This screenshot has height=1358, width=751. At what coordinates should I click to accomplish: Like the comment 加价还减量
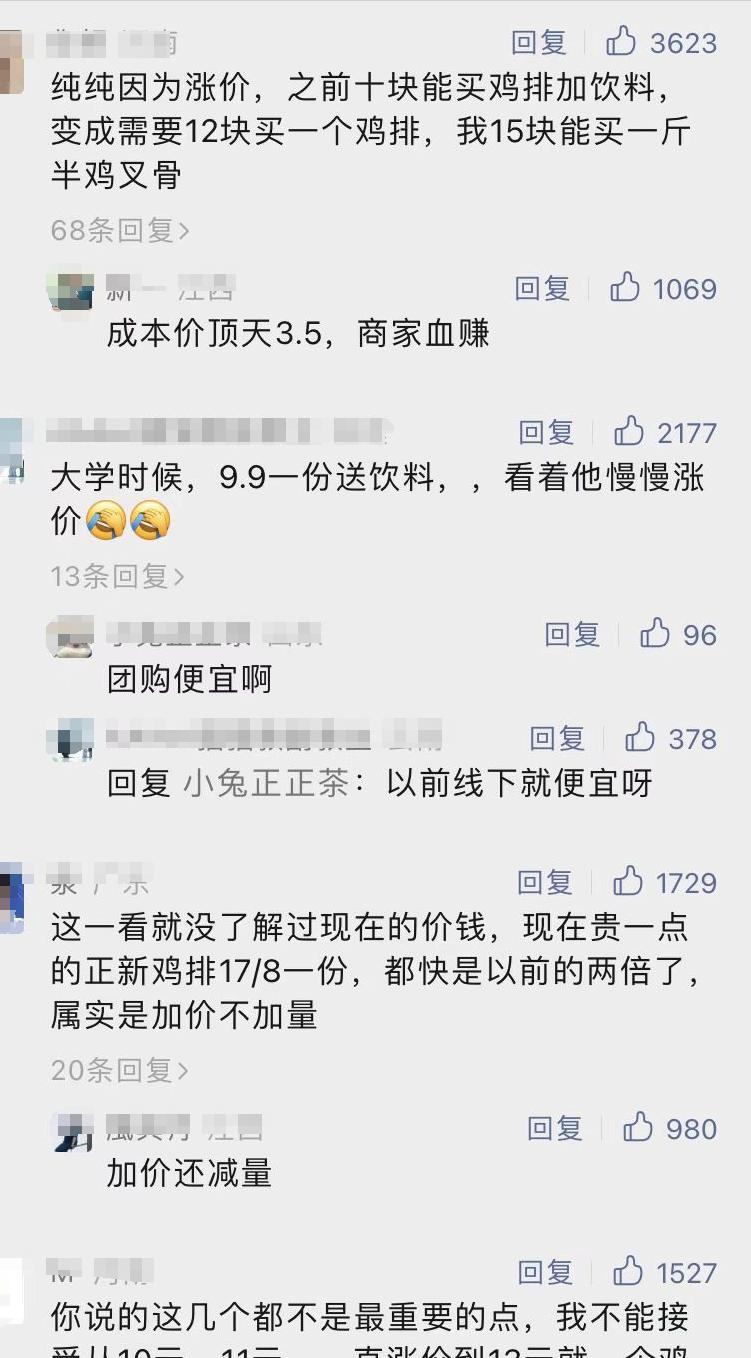tap(638, 1128)
